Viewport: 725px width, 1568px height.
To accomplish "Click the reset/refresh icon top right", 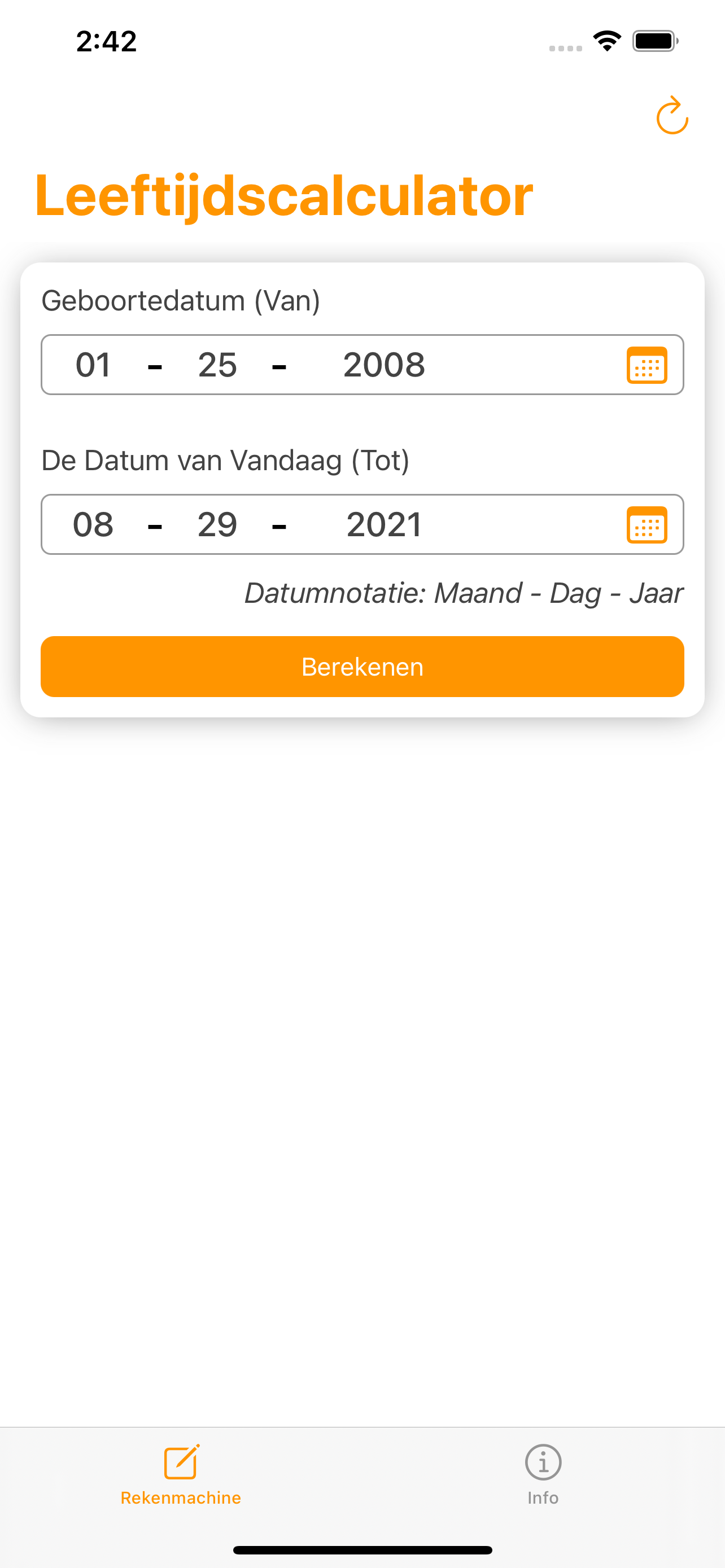I will (671, 116).
